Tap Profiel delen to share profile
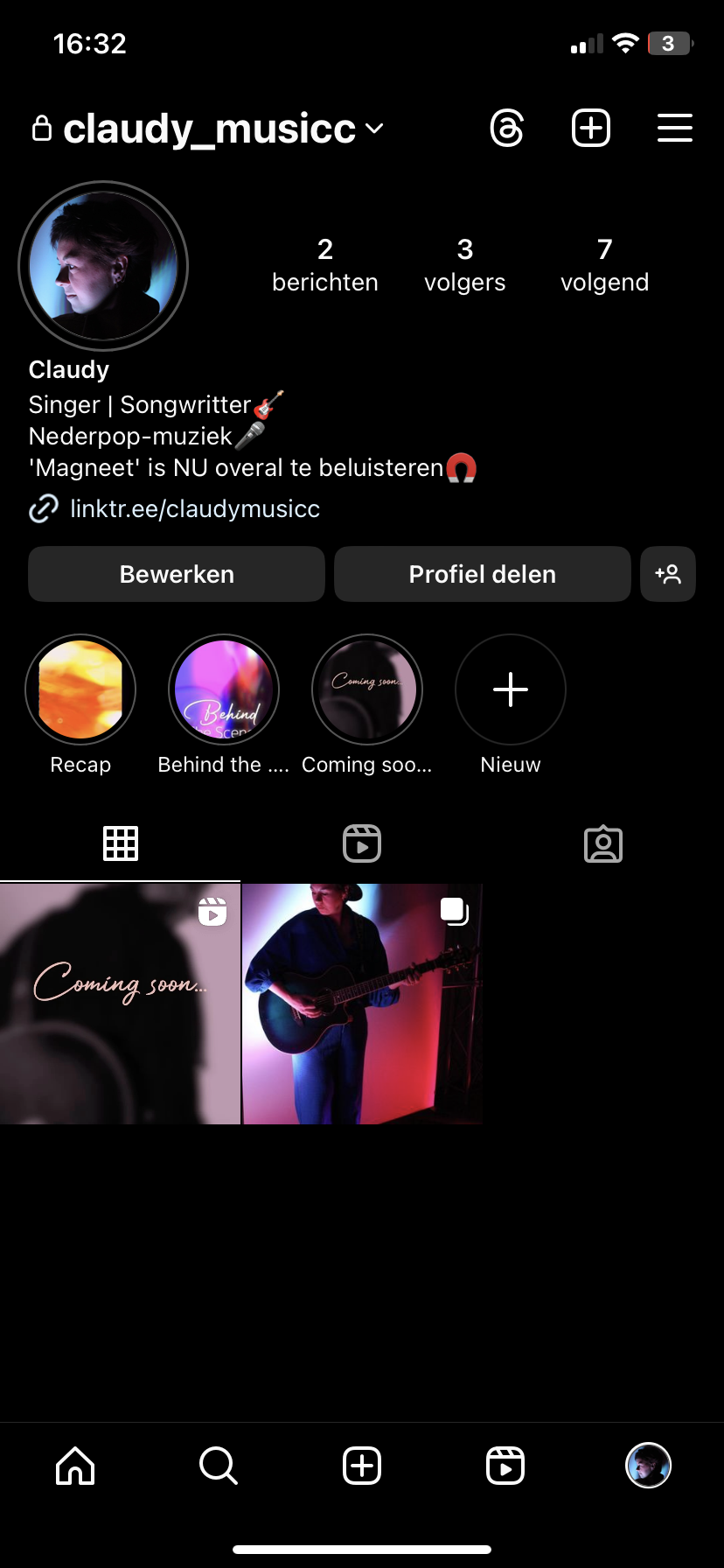This screenshot has height=1568, width=724. click(482, 574)
